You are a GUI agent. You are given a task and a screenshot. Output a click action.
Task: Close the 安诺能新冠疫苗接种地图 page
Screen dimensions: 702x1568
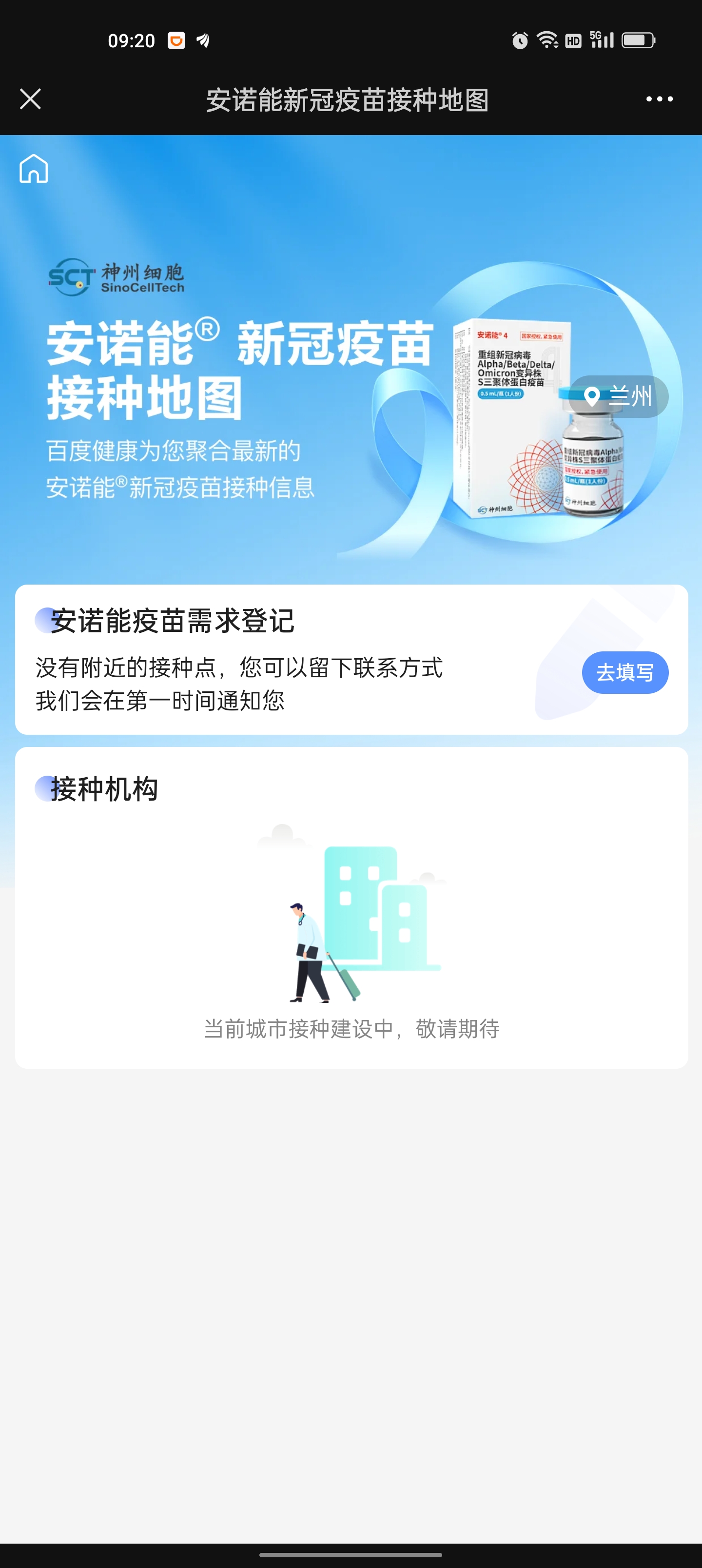coord(30,98)
